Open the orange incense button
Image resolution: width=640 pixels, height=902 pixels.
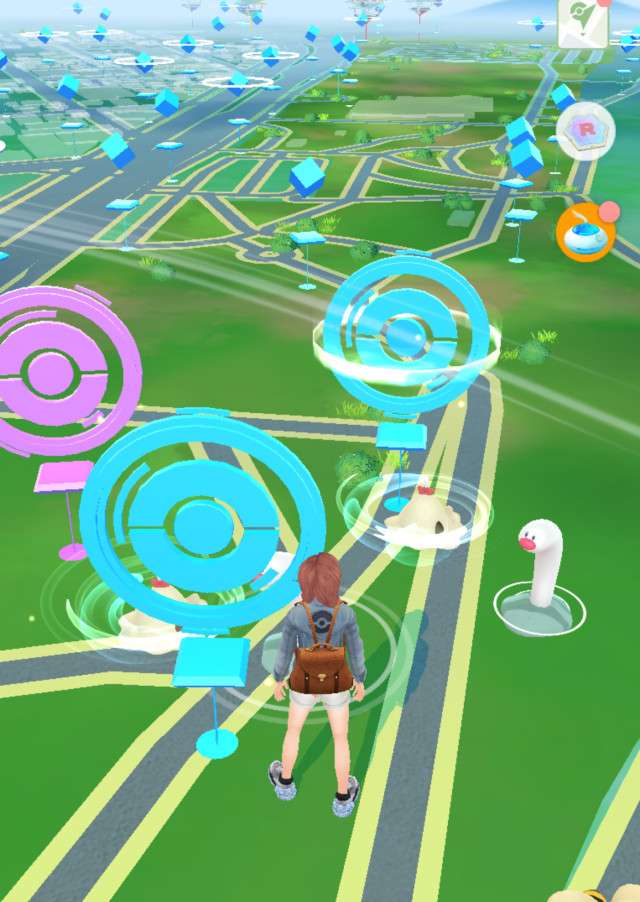(x=584, y=233)
